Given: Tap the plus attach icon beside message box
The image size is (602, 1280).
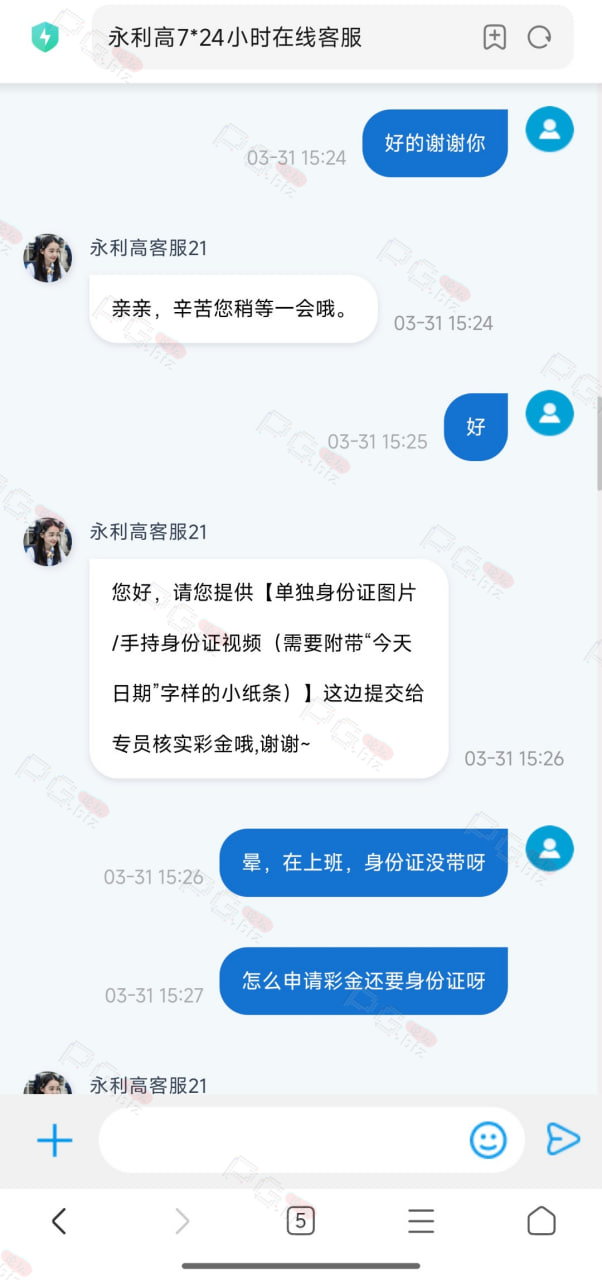Looking at the screenshot, I should pyautogui.click(x=54, y=1140).
